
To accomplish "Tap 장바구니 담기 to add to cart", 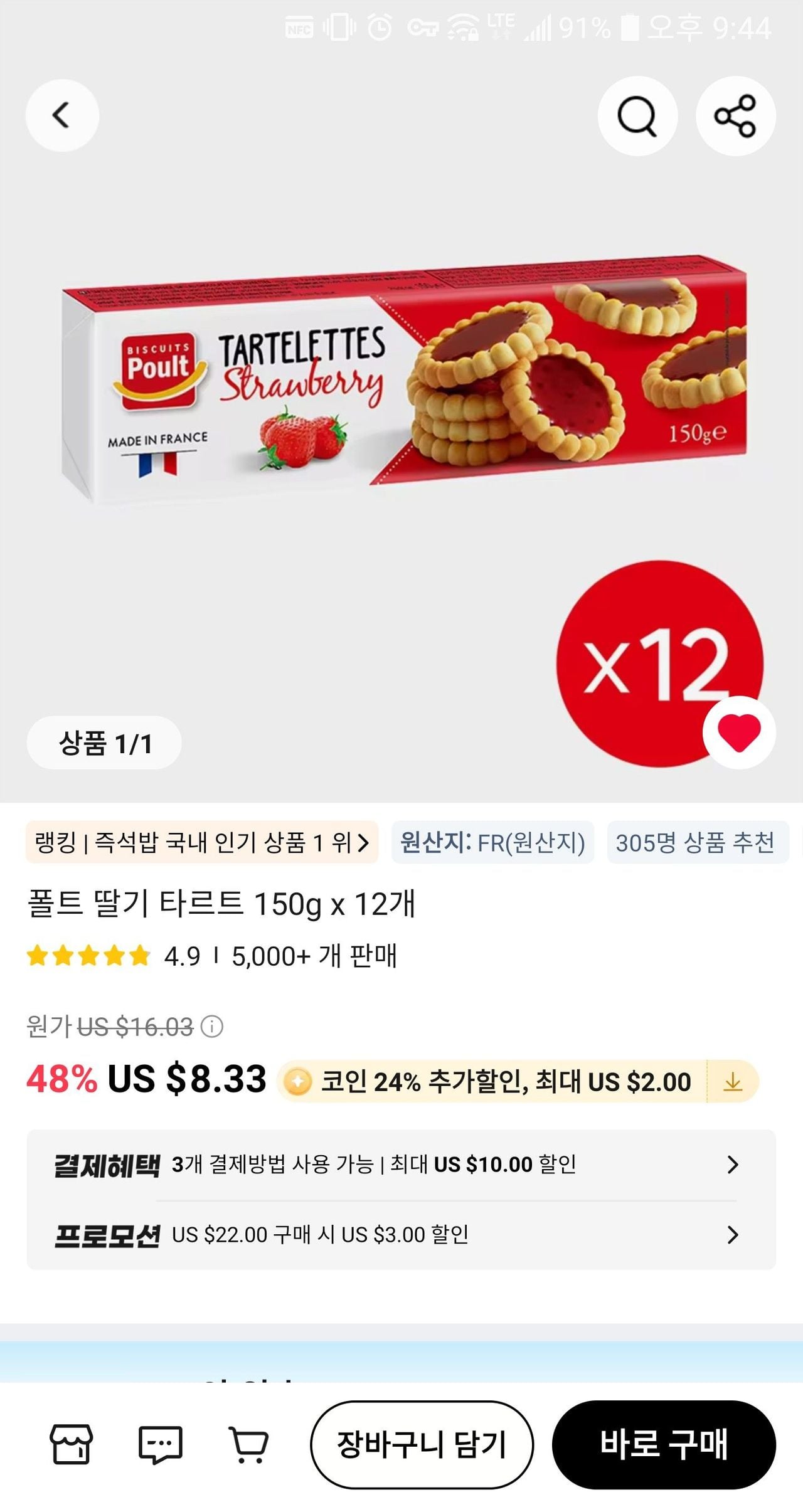I will point(422,1444).
